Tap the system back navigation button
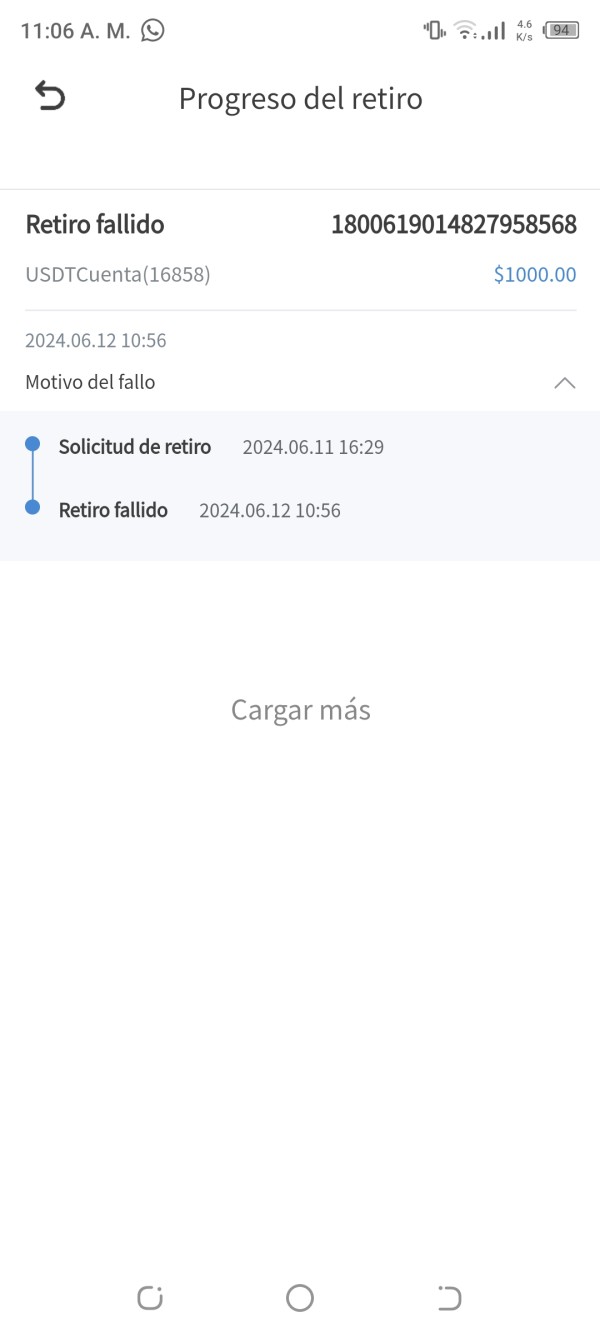 pyautogui.click(x=449, y=1298)
